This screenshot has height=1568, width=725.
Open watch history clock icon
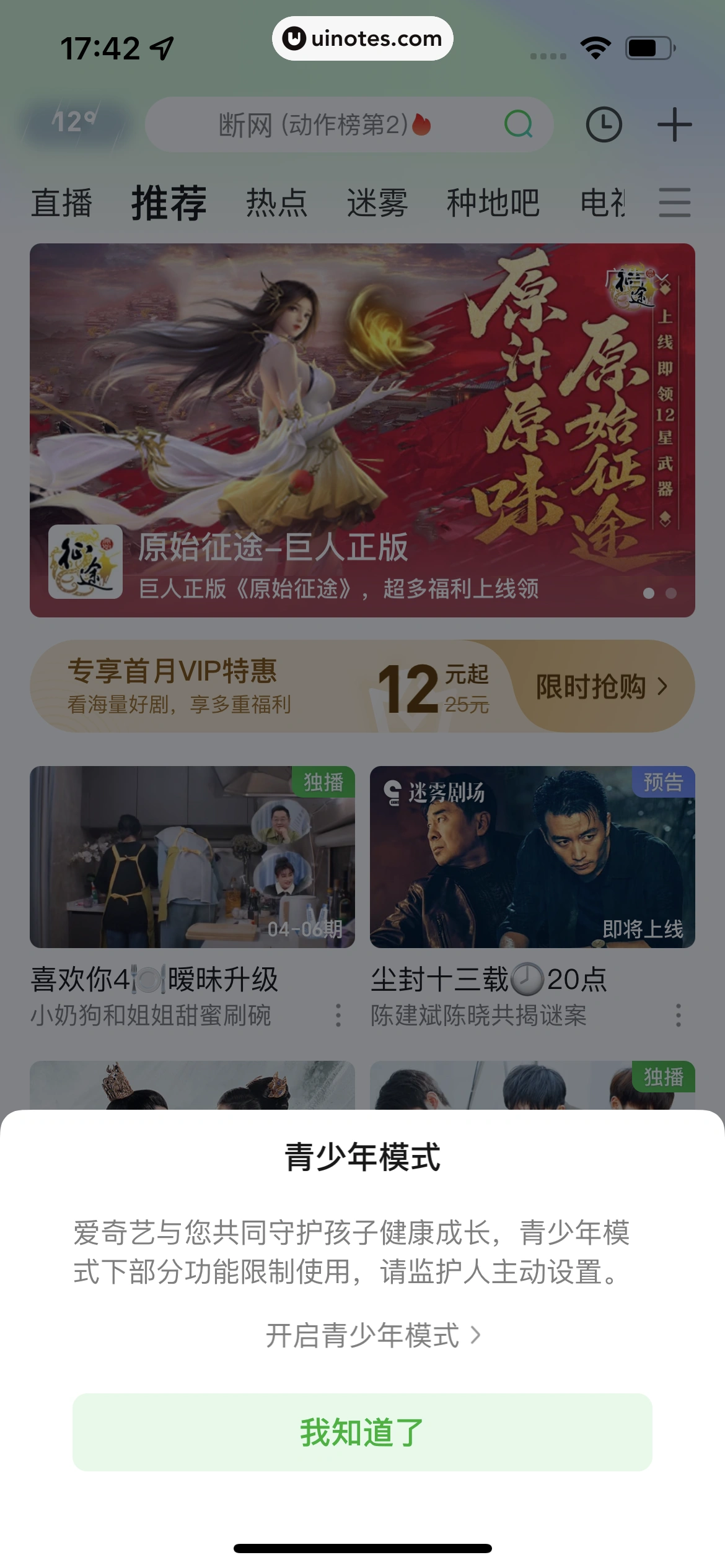(x=604, y=125)
